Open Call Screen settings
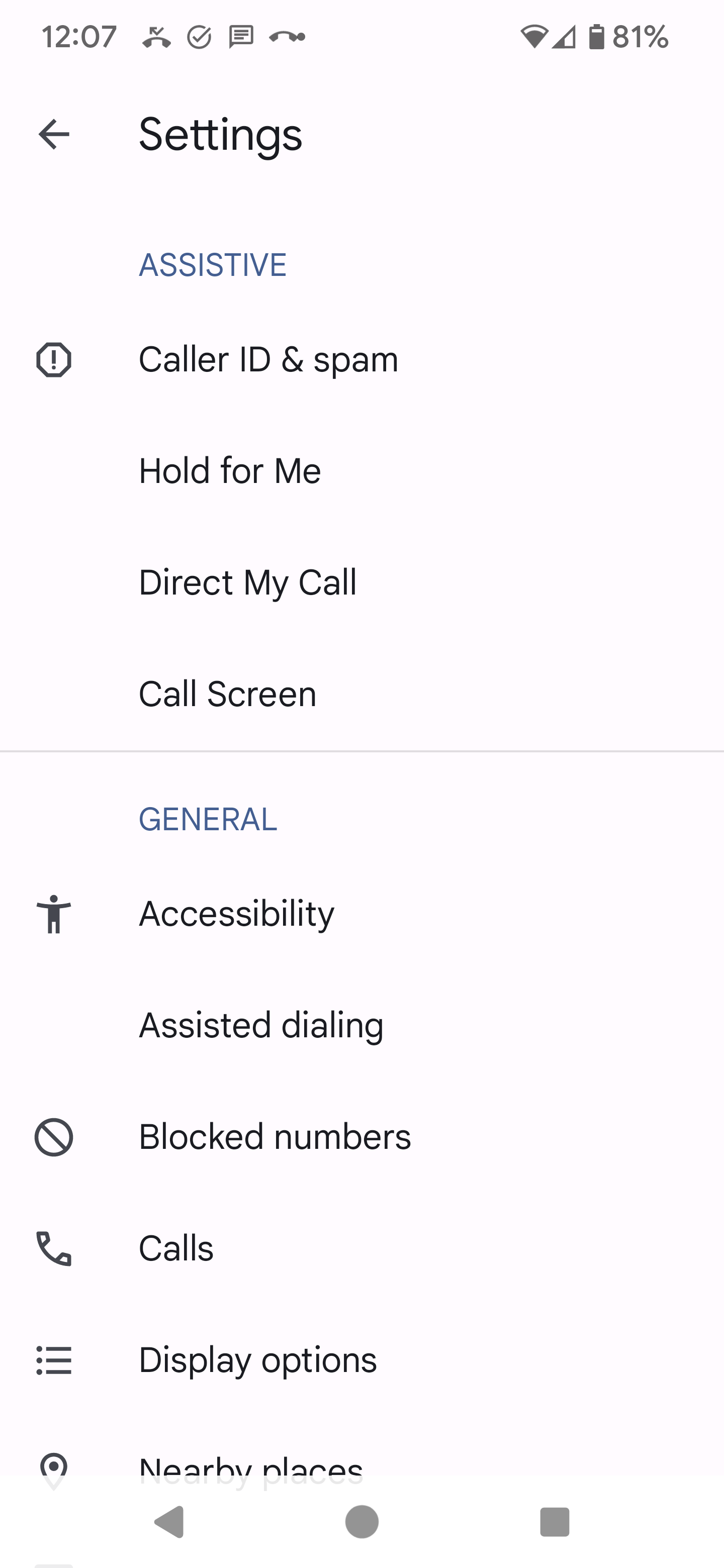Screen dimensions: 724x1568 pos(227,694)
